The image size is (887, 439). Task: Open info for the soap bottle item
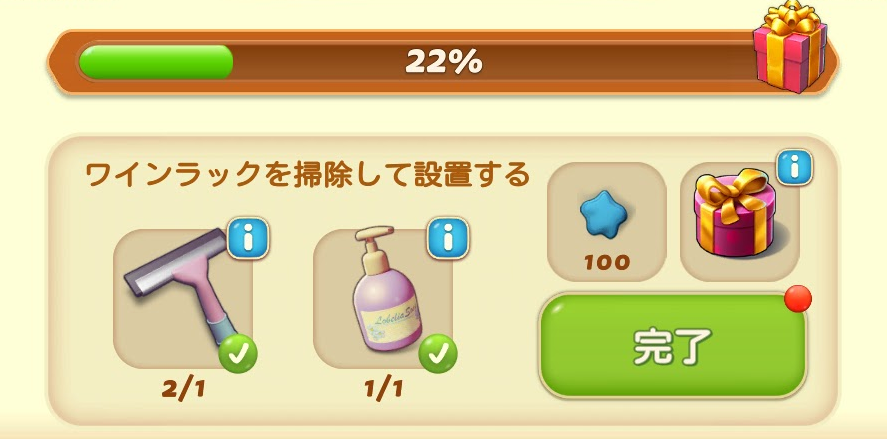point(448,238)
